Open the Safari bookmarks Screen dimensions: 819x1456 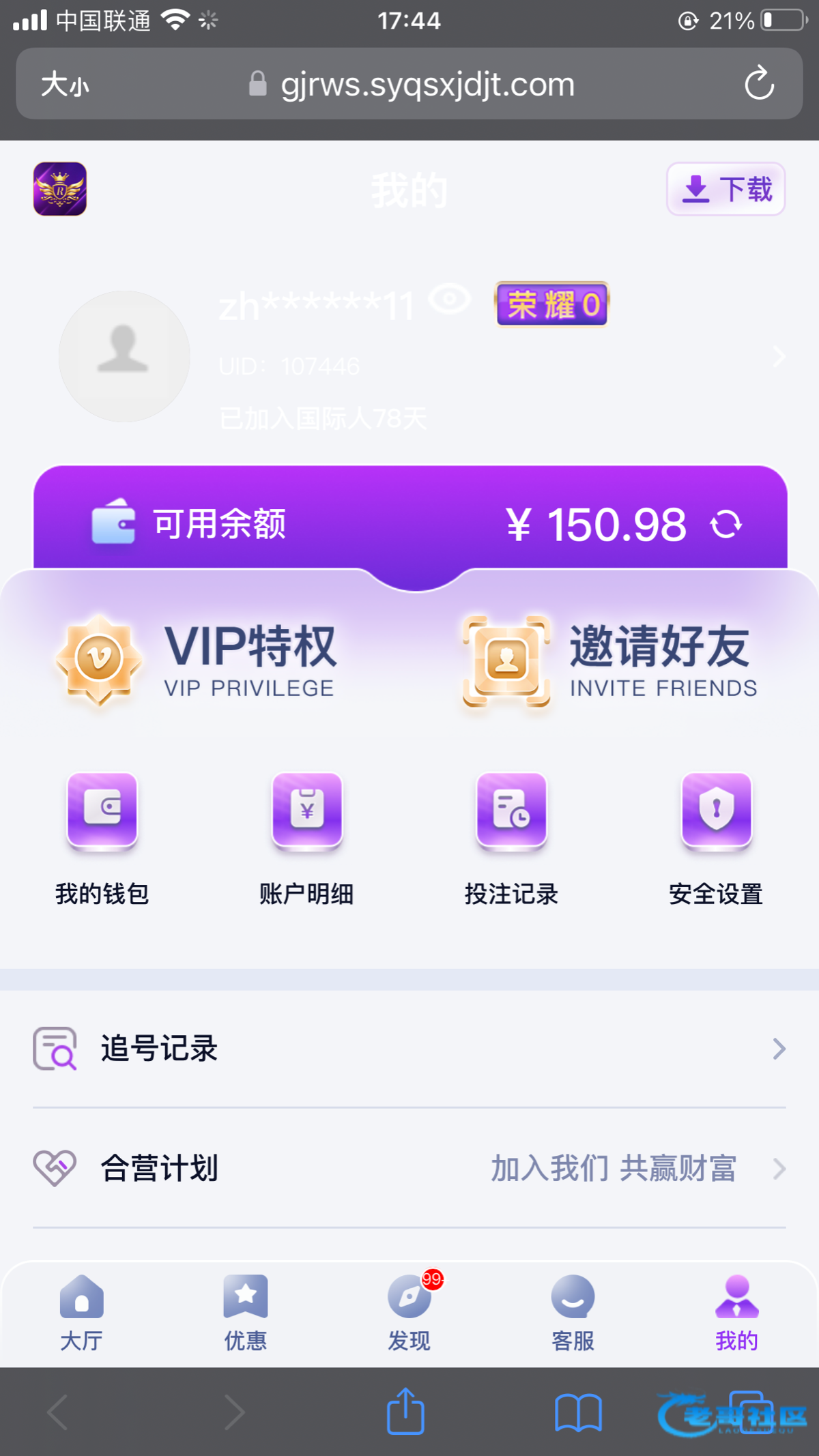pyautogui.click(x=578, y=1412)
